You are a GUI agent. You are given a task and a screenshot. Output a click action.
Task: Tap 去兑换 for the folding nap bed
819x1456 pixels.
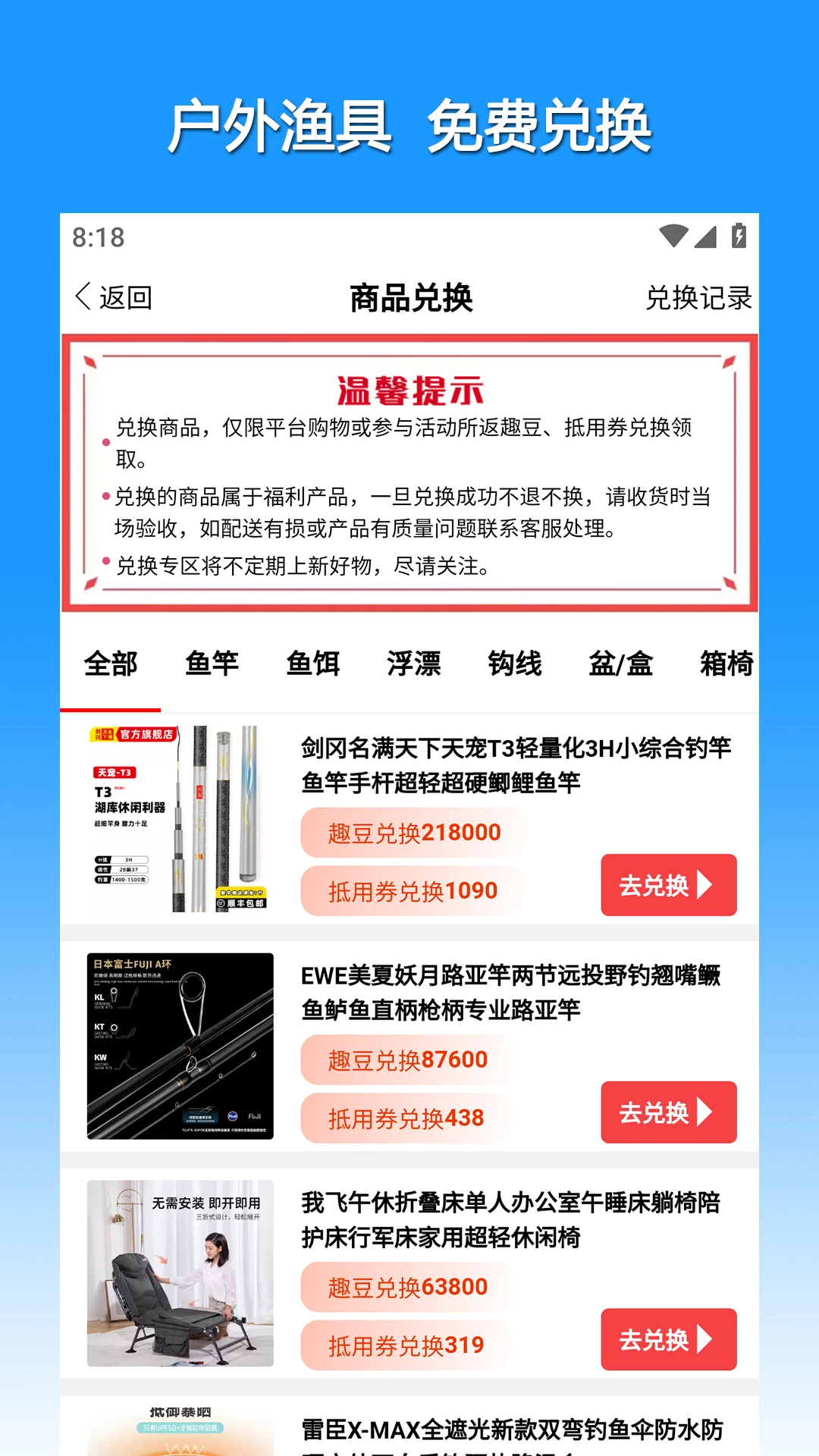pos(668,1340)
